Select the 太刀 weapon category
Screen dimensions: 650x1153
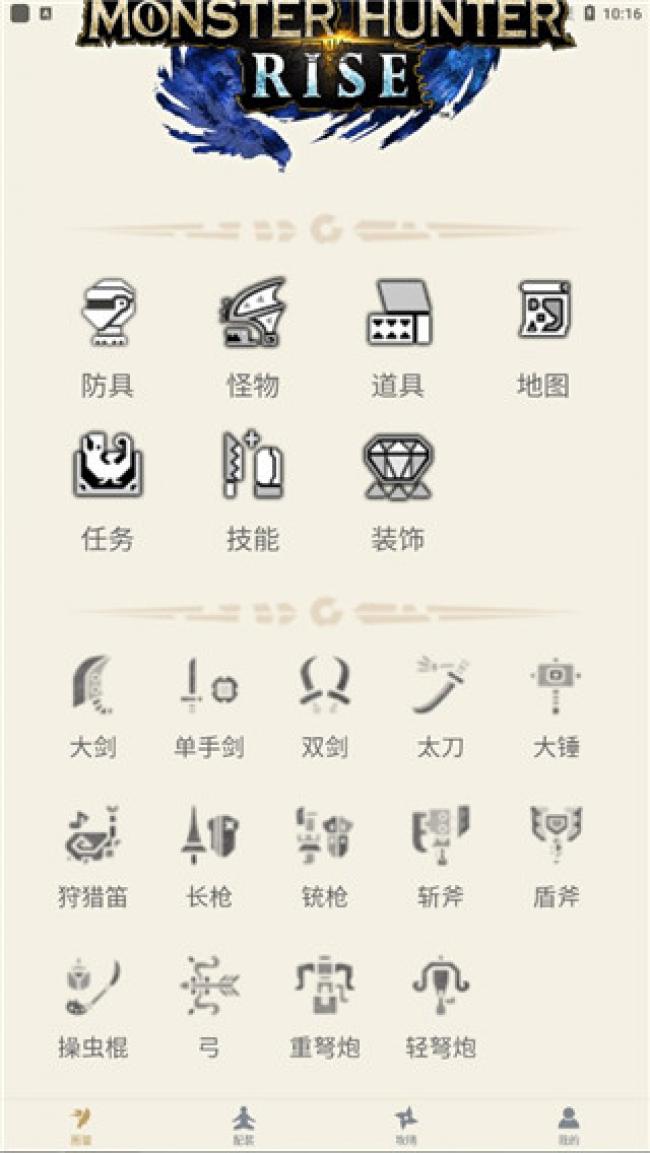(441, 705)
